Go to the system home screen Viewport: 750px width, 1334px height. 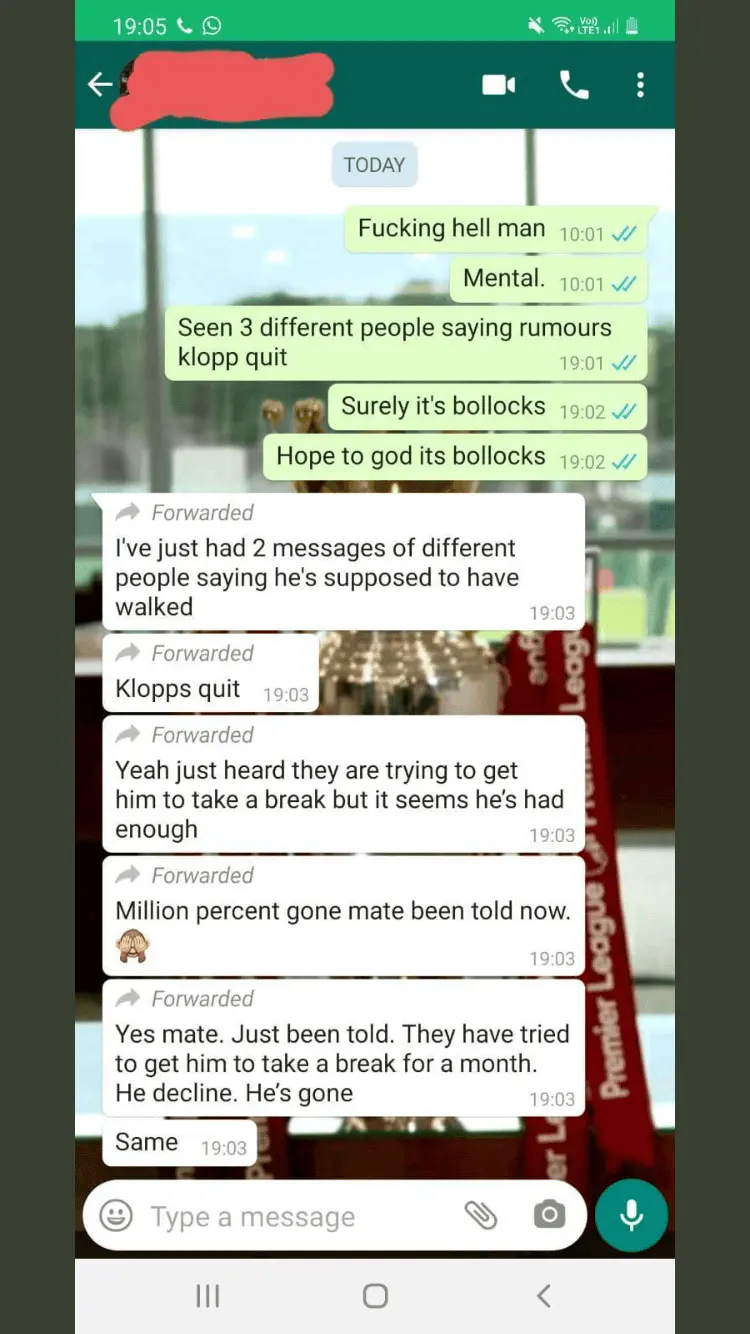(375, 1296)
